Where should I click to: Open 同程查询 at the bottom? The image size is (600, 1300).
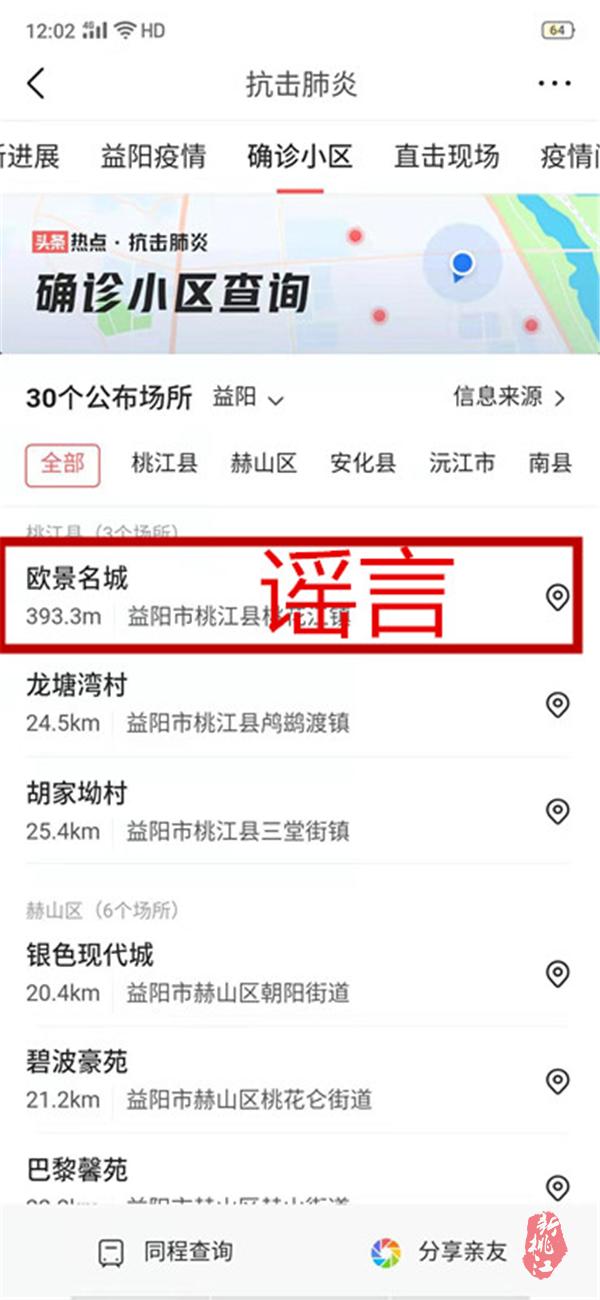(x=166, y=1251)
